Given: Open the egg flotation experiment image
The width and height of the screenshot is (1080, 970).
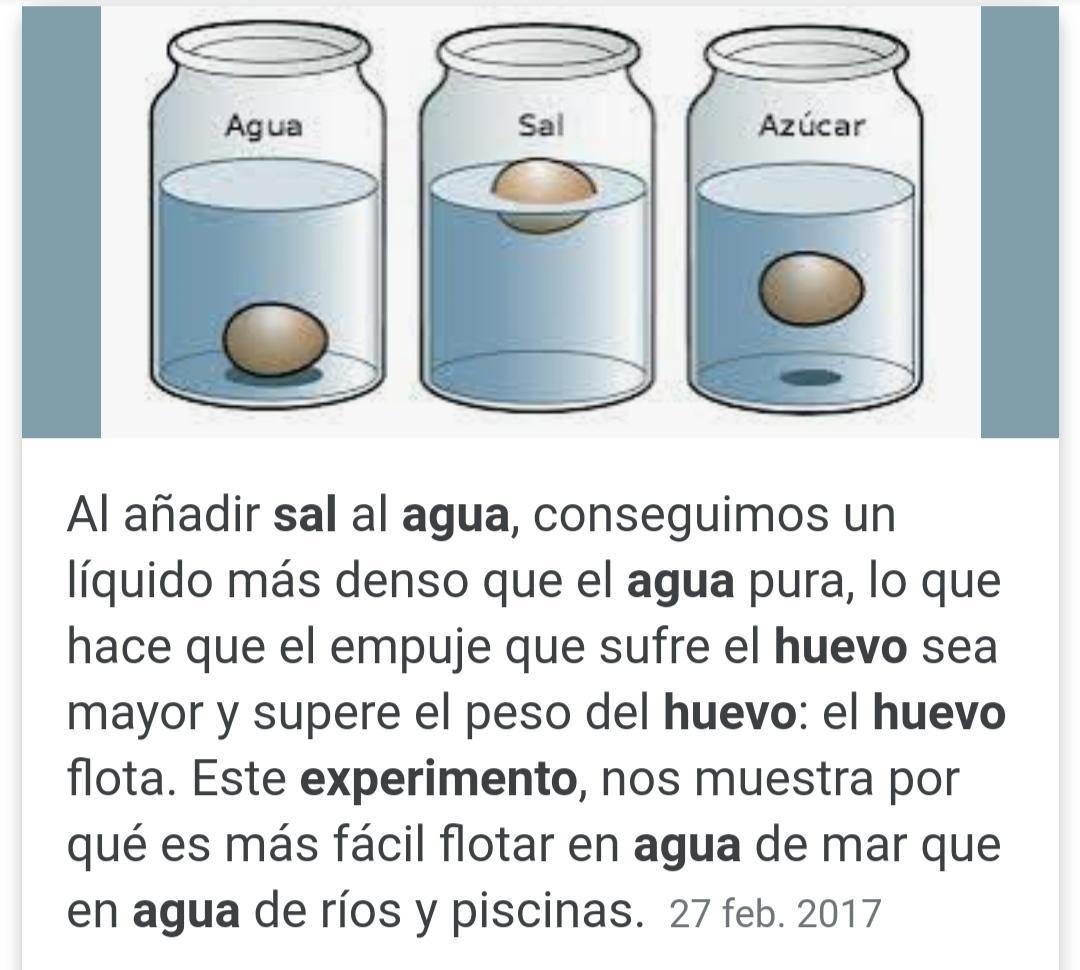Looking at the screenshot, I should (540, 222).
